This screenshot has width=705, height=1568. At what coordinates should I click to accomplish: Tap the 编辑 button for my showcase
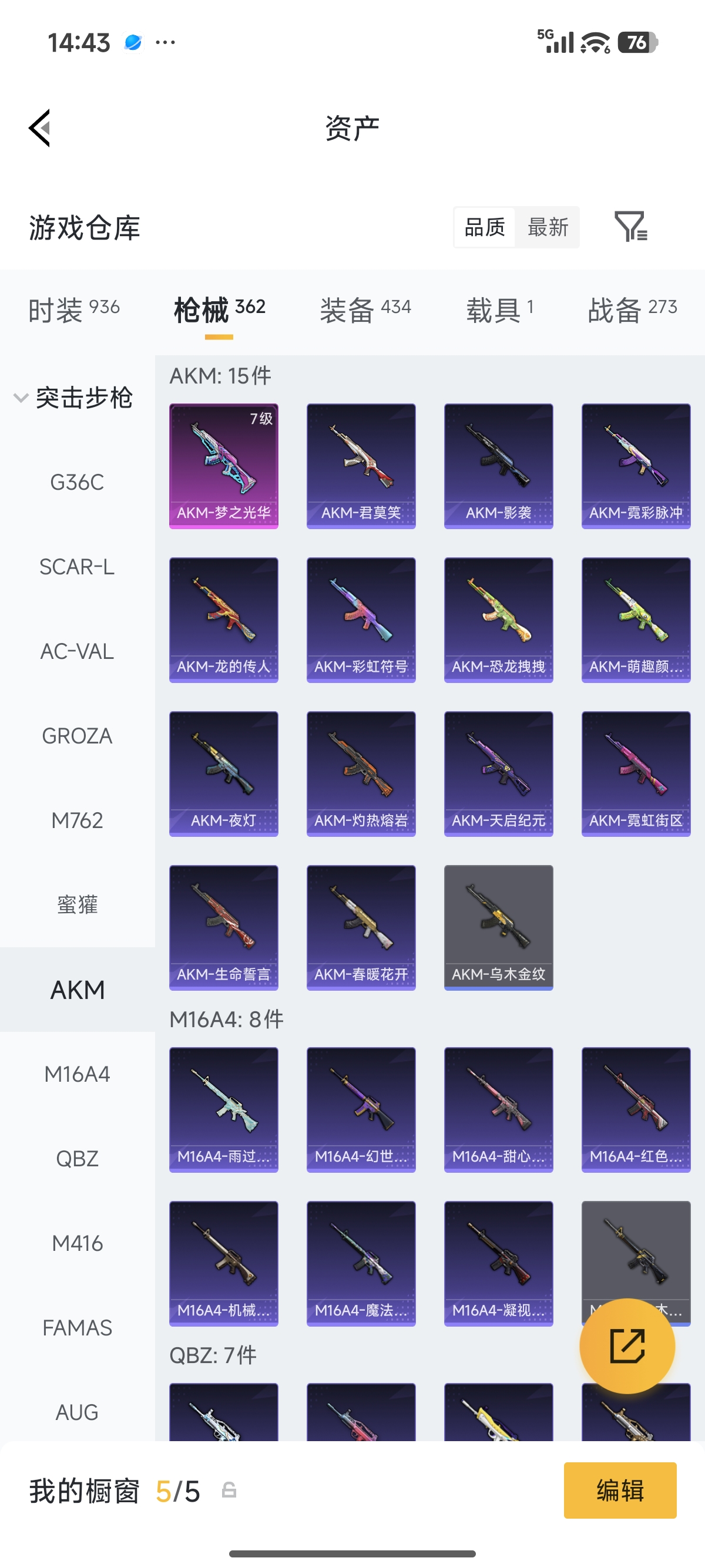(620, 1490)
